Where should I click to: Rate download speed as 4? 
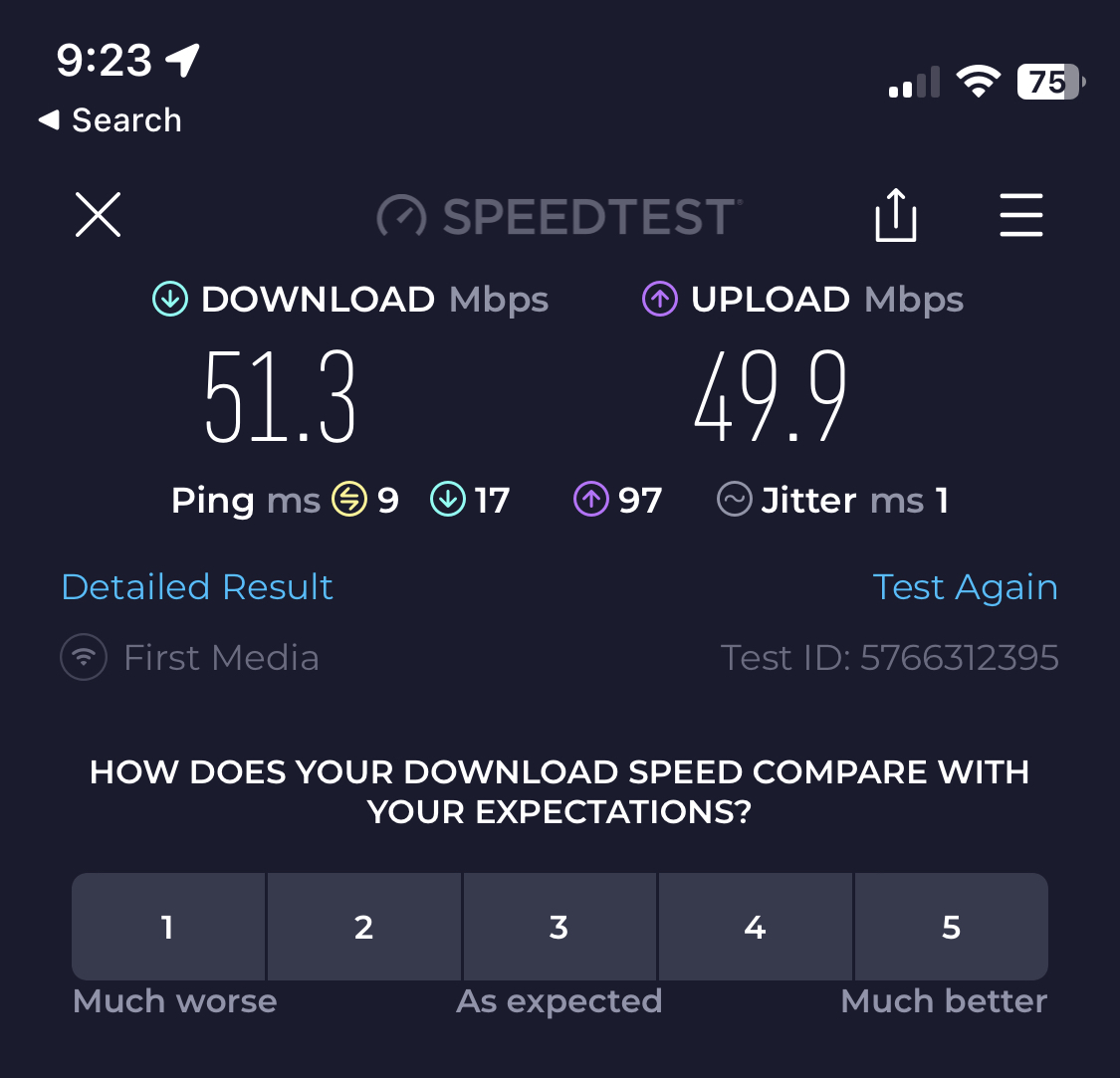tap(755, 927)
